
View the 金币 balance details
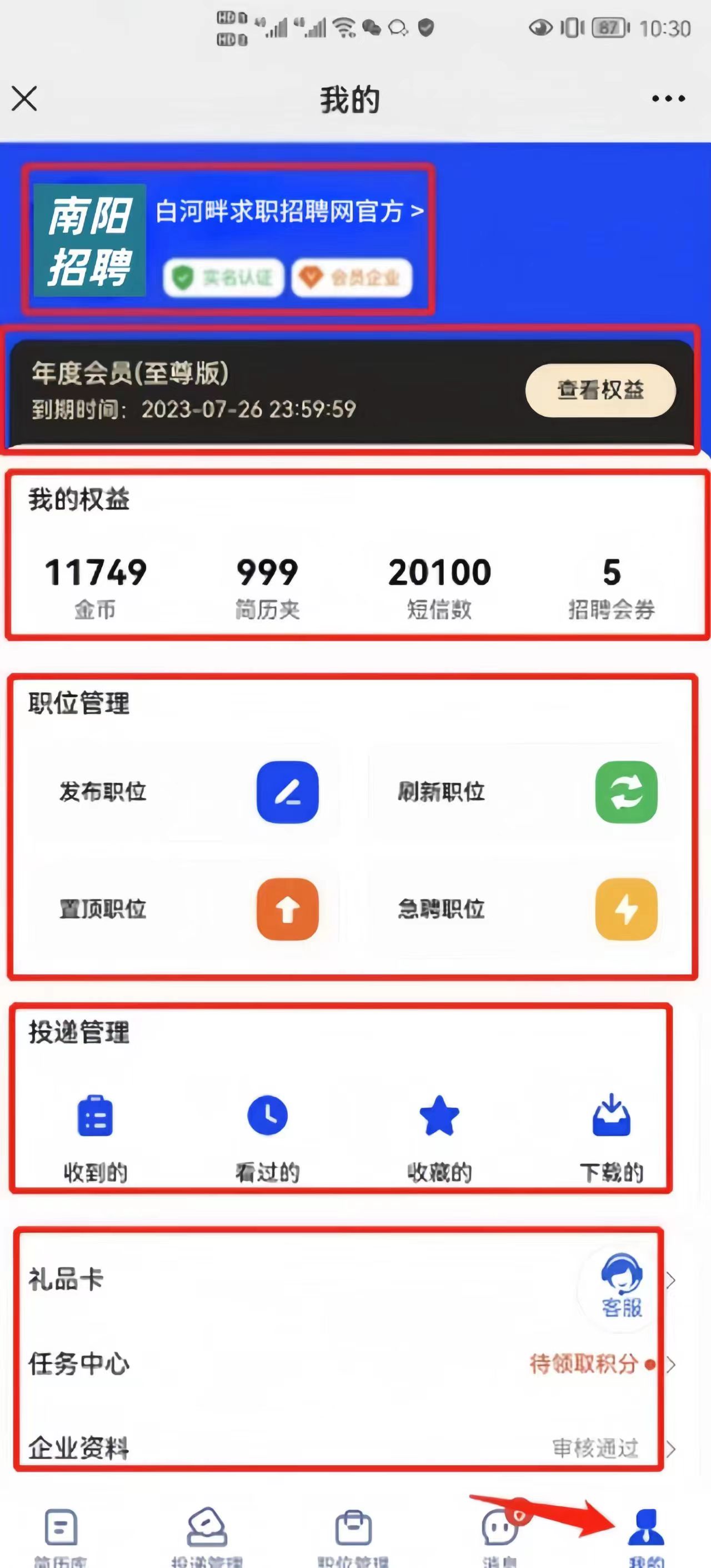click(96, 585)
